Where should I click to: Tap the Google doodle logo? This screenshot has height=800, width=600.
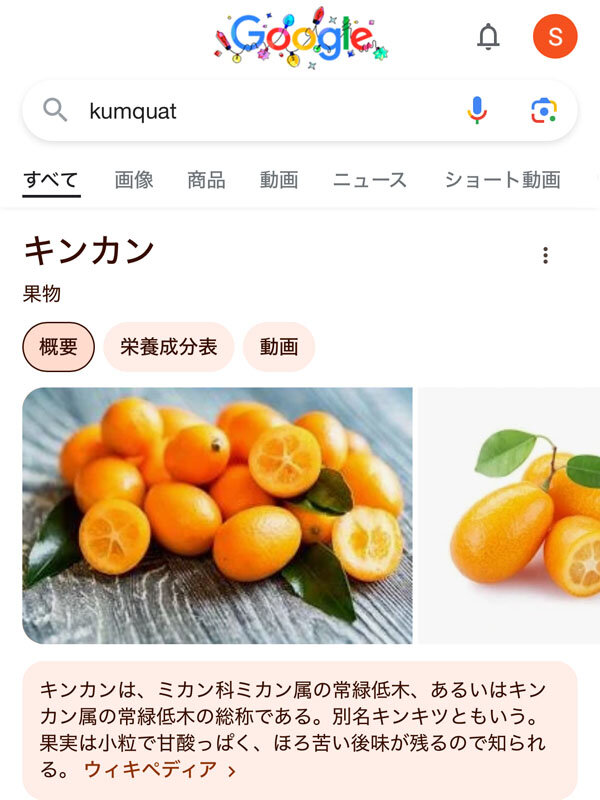(x=300, y=38)
